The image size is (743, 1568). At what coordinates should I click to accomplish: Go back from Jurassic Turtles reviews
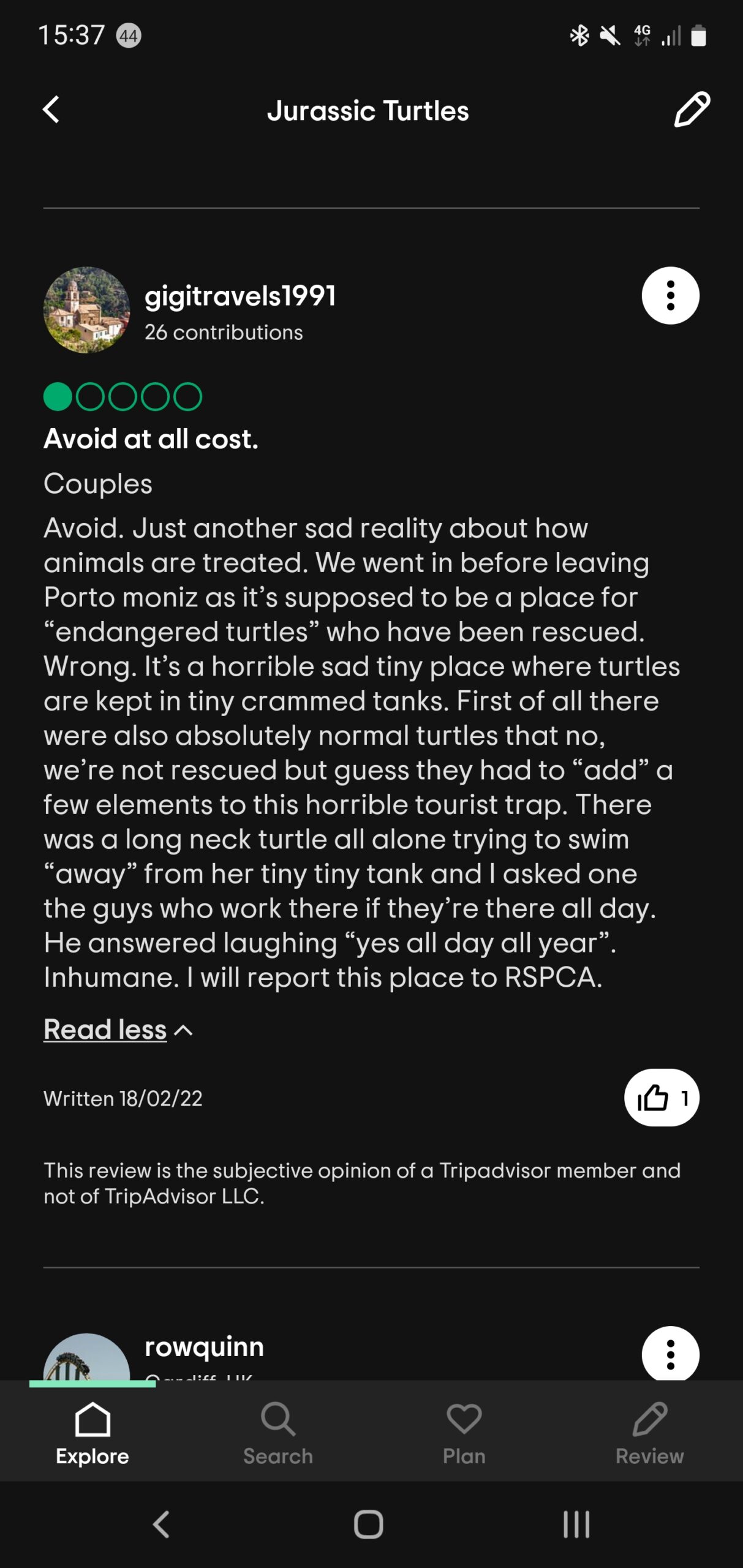coord(51,110)
